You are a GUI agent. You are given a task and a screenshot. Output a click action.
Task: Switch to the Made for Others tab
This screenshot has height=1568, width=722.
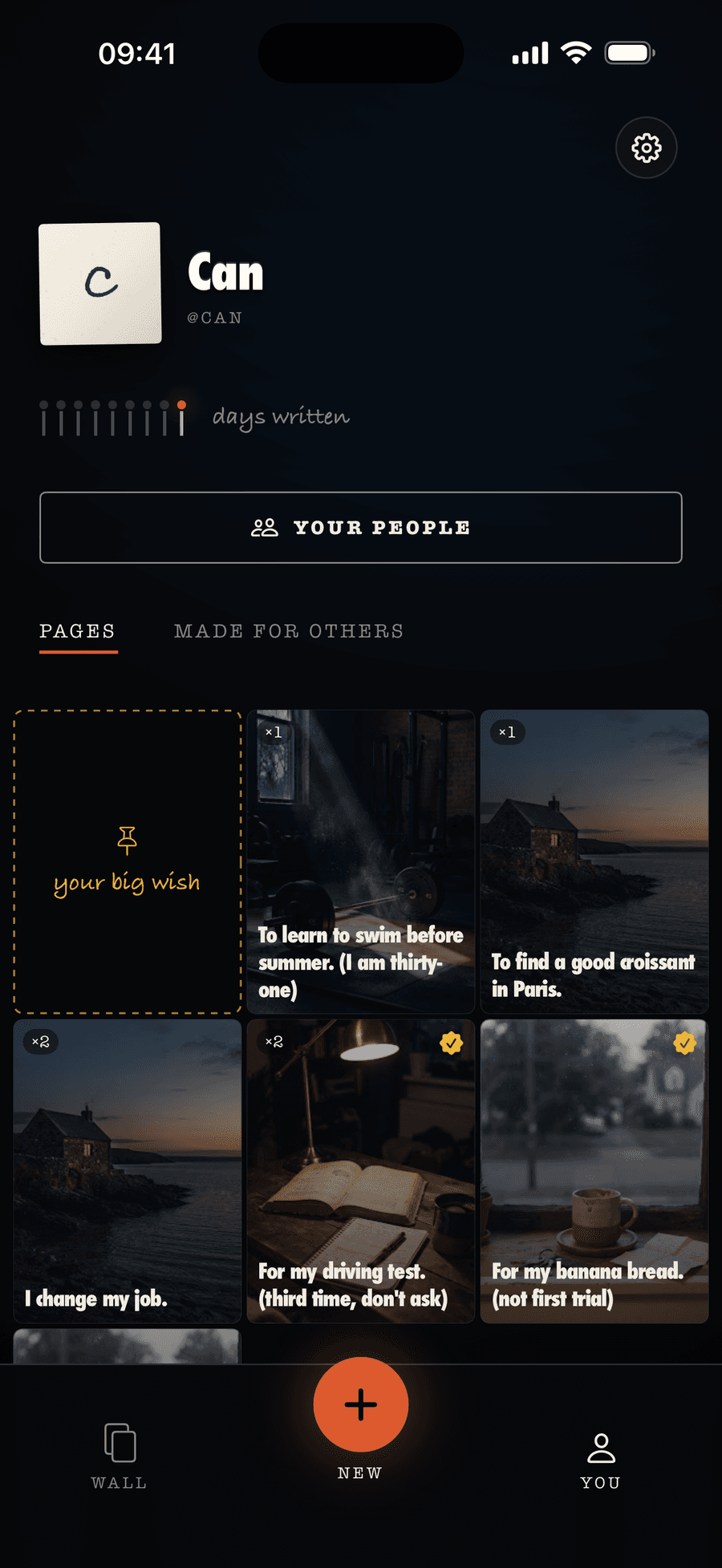pyautogui.click(x=289, y=631)
